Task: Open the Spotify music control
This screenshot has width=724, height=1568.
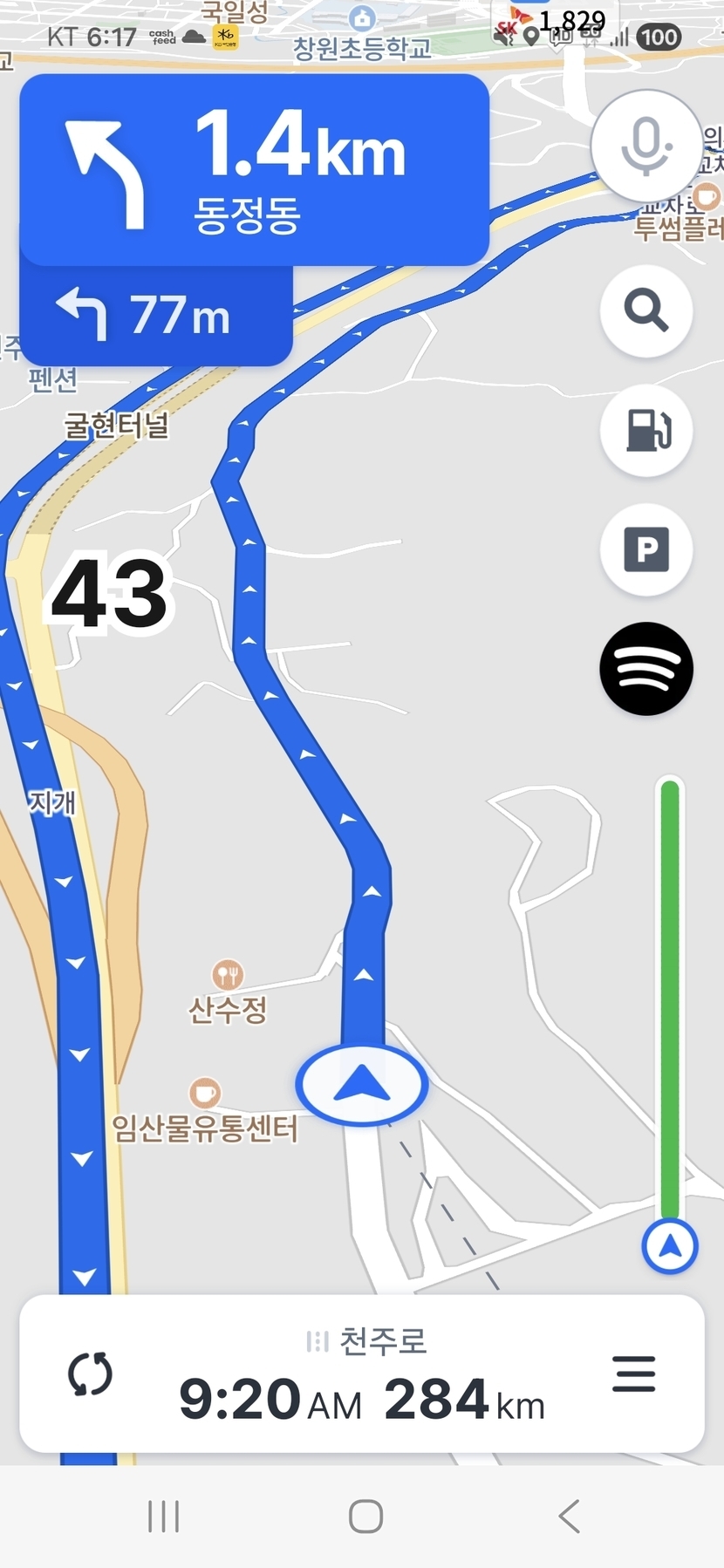Action: click(x=645, y=669)
